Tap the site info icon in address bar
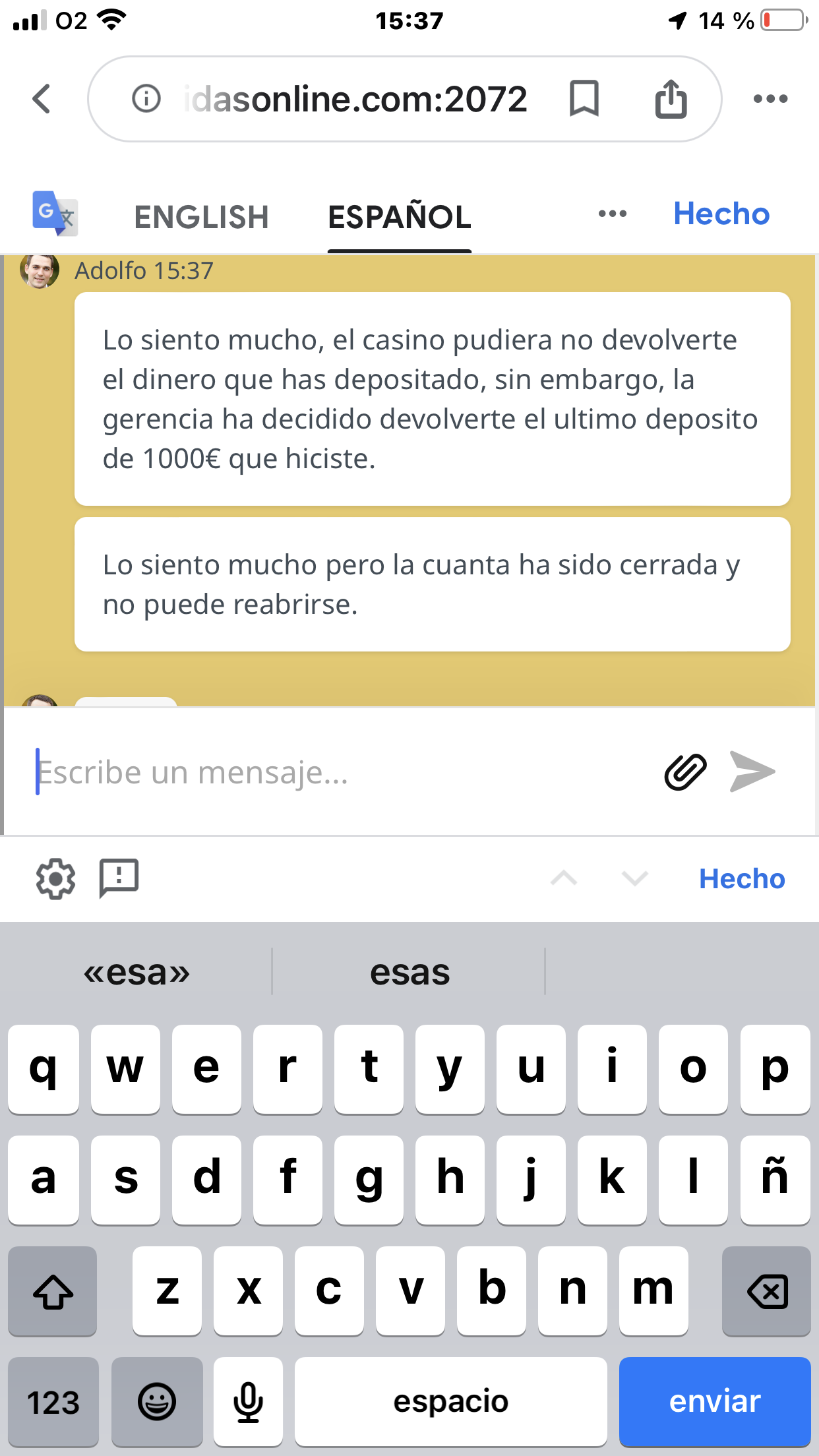This screenshot has width=819, height=1456. tap(146, 99)
